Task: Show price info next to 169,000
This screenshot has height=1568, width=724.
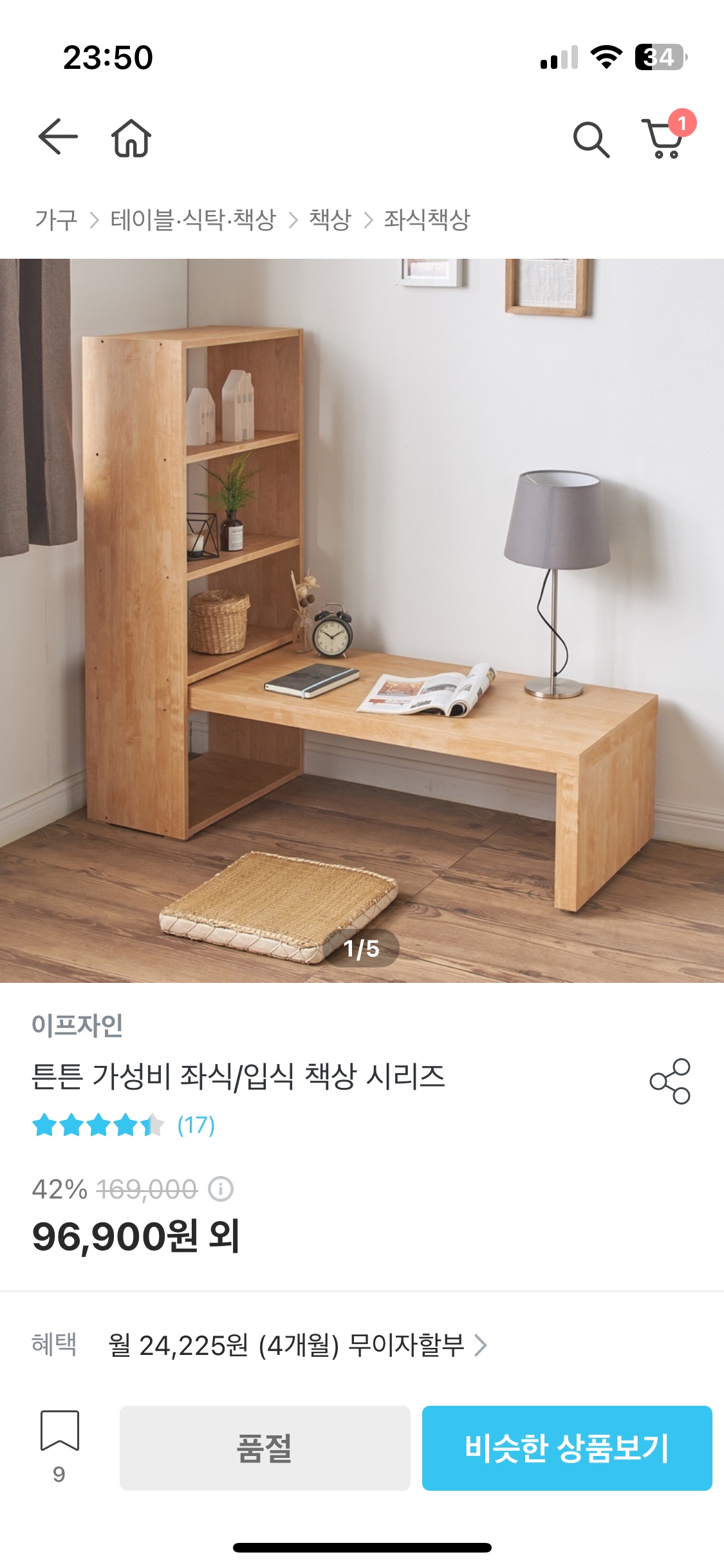Action: point(221,1189)
